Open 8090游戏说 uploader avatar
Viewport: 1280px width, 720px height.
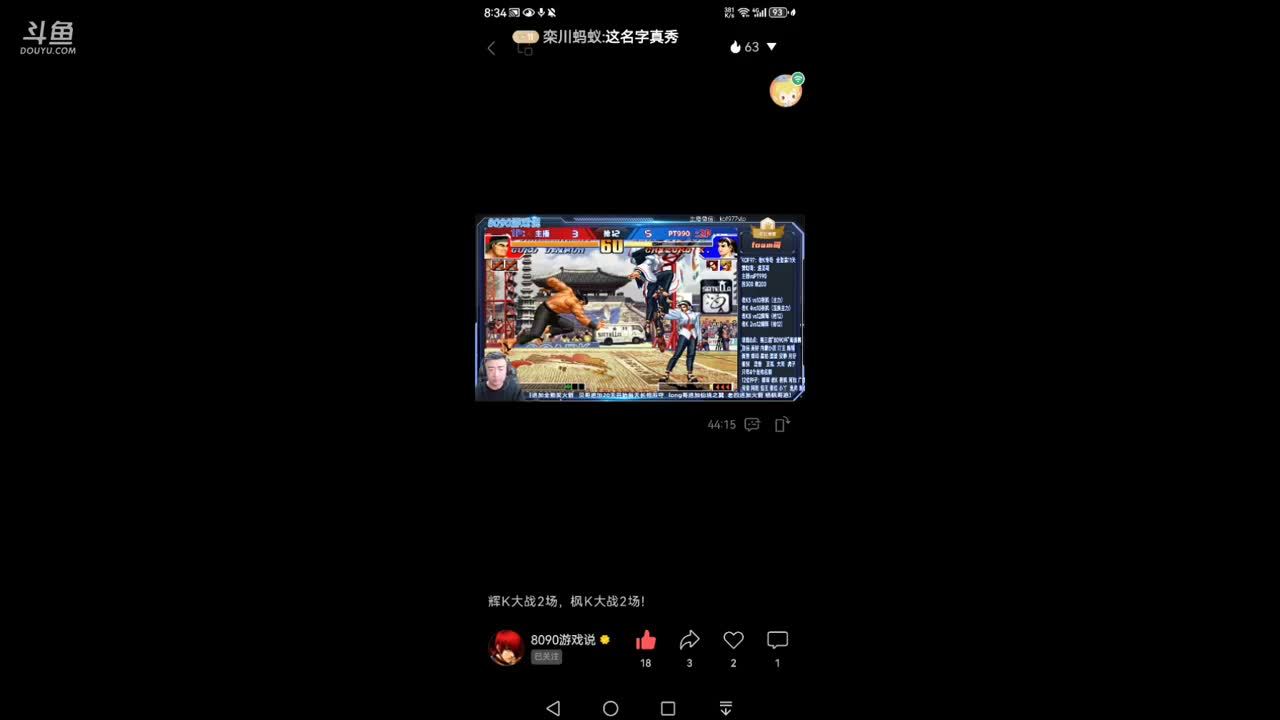[506, 647]
